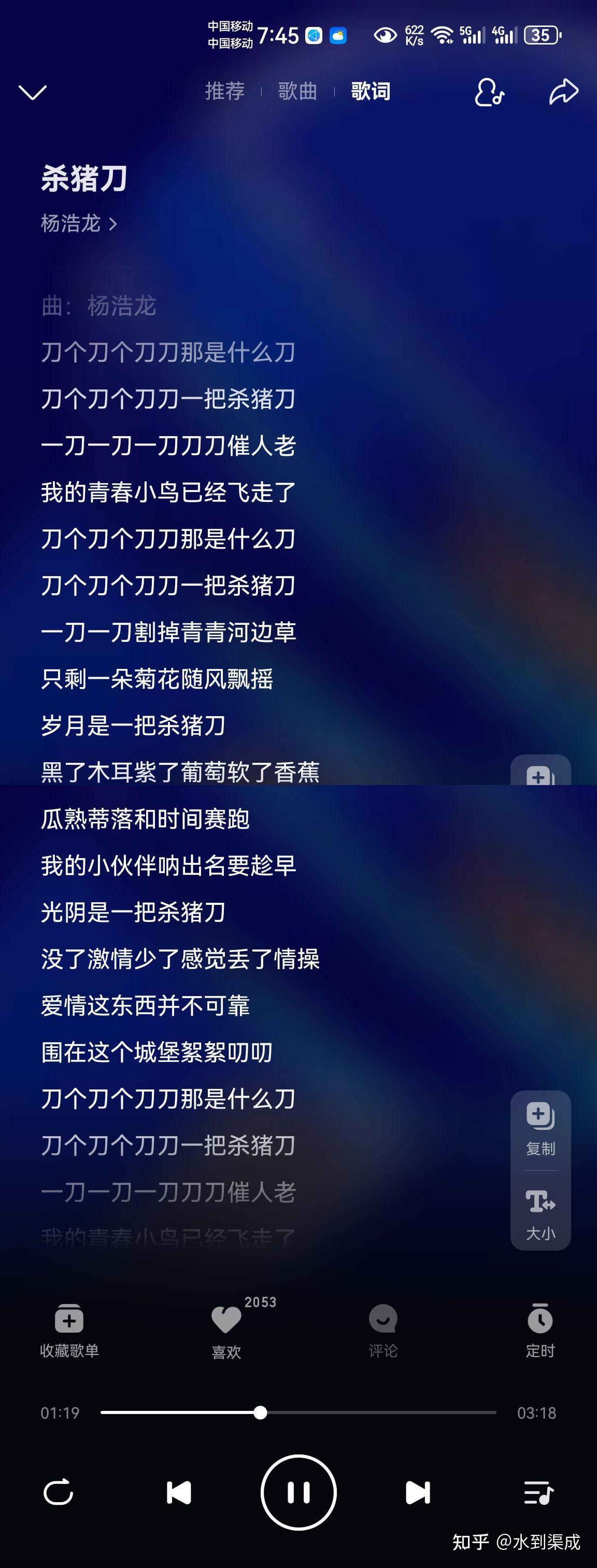Viewport: 597px width, 1568px height.
Task: Collapse the player with the down chevron
Action: coord(34,92)
